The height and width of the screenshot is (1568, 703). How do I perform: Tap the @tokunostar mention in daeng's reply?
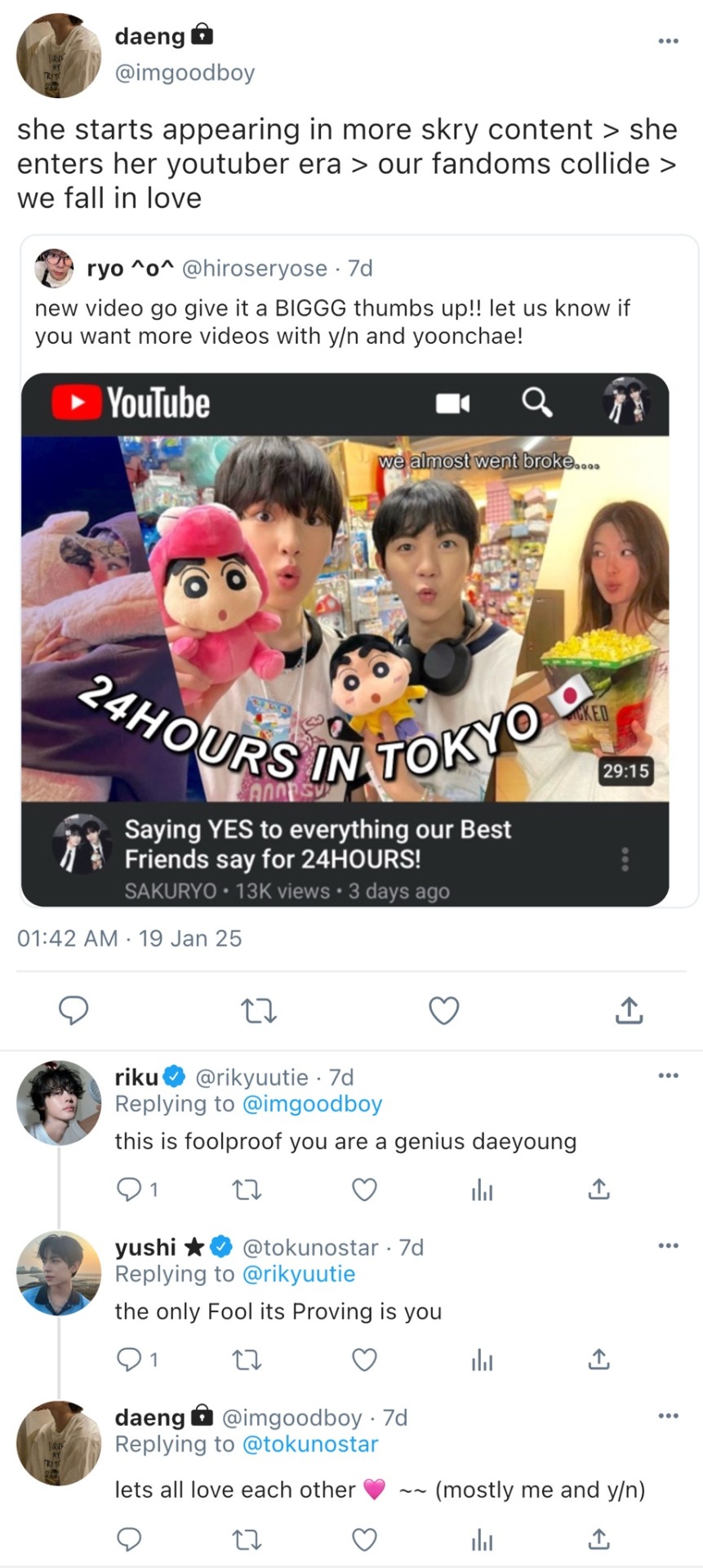coord(310,1444)
